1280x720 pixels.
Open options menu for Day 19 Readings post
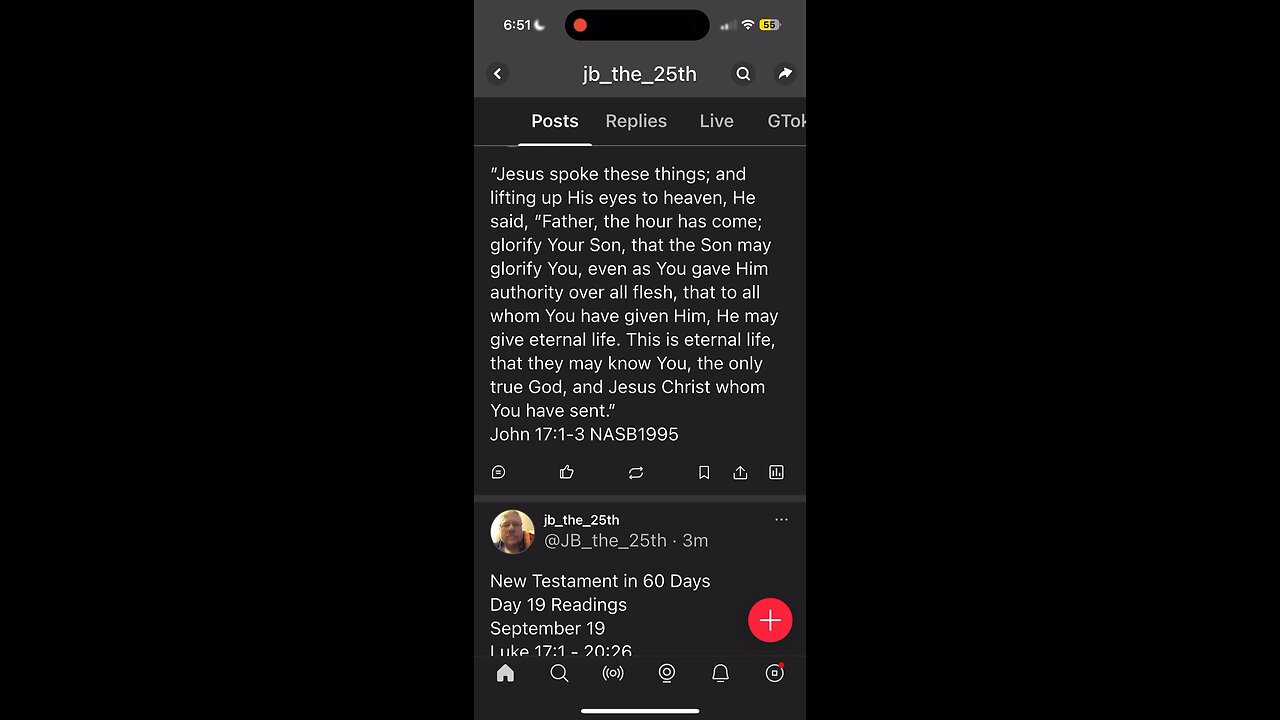pos(781,520)
